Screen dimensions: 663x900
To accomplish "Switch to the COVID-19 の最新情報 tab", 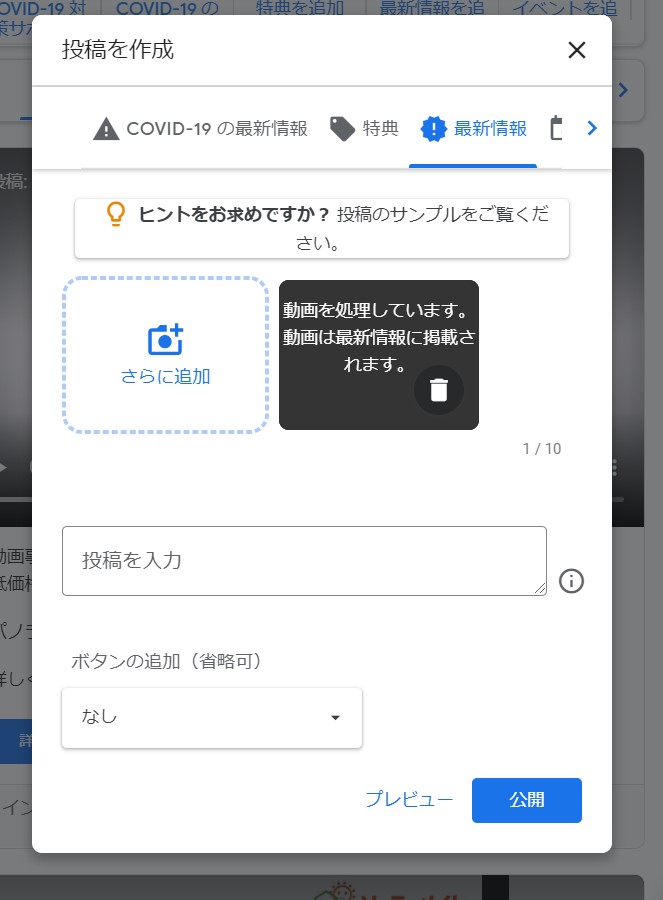I will 200,128.
